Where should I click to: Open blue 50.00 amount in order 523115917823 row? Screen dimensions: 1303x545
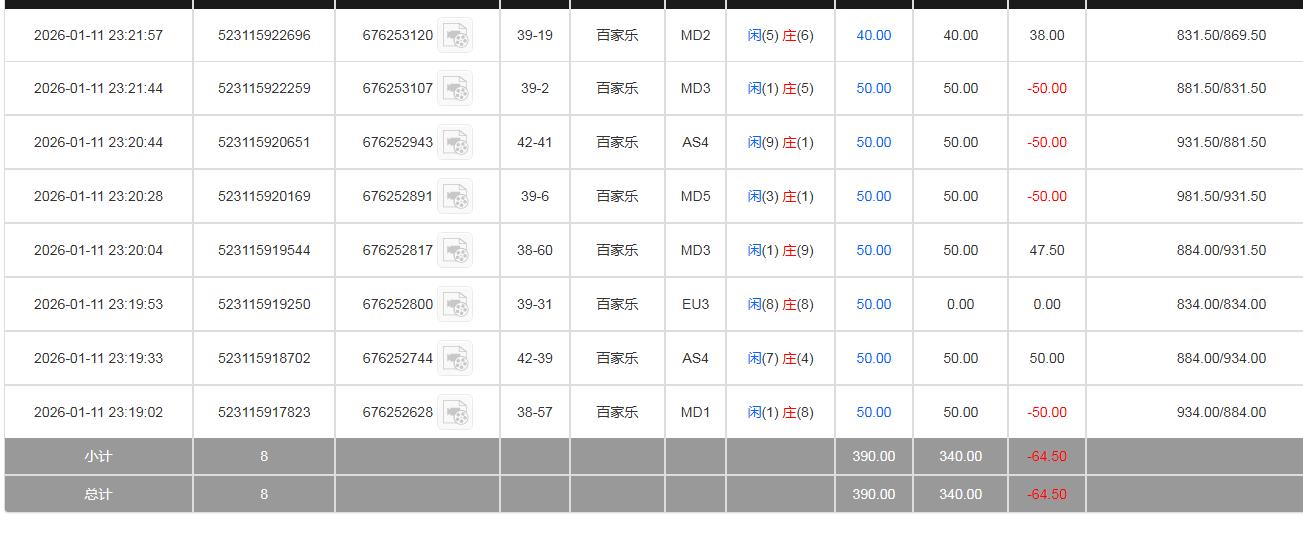[x=873, y=412]
